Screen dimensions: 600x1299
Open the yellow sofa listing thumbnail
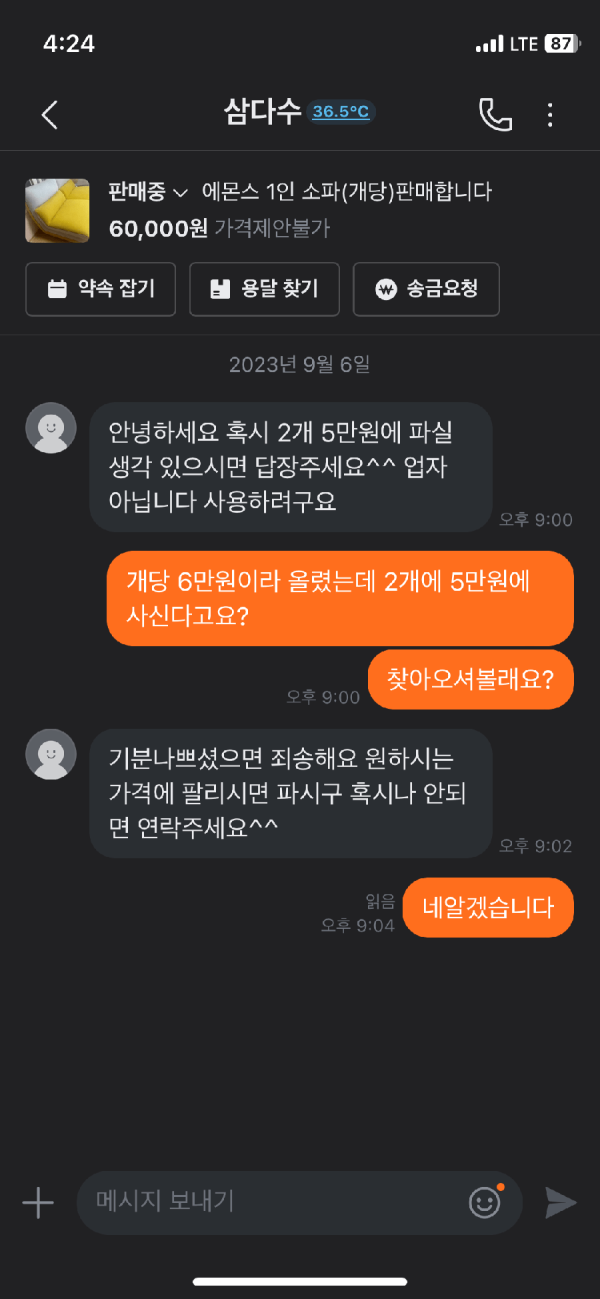click(x=57, y=211)
